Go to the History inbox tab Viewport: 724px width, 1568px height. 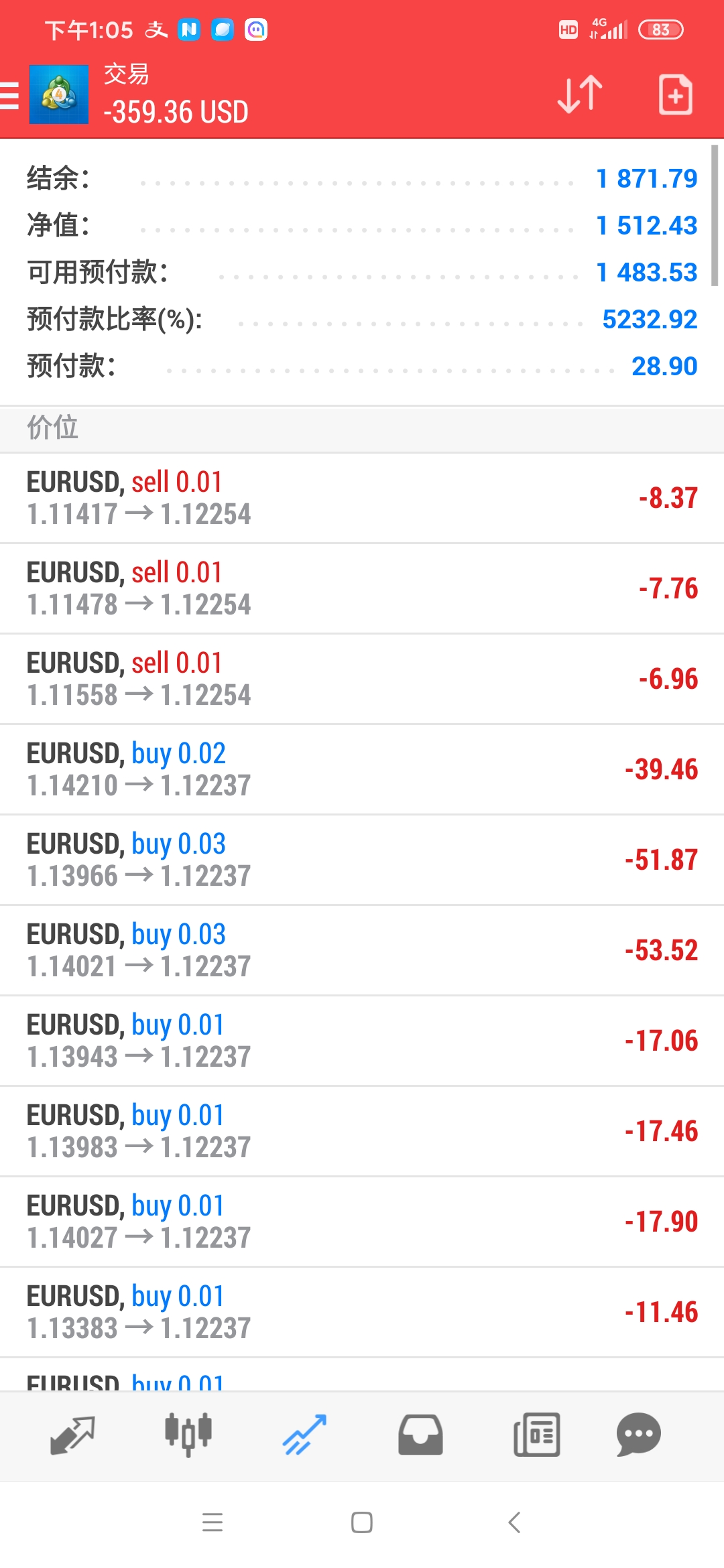[x=420, y=1435]
